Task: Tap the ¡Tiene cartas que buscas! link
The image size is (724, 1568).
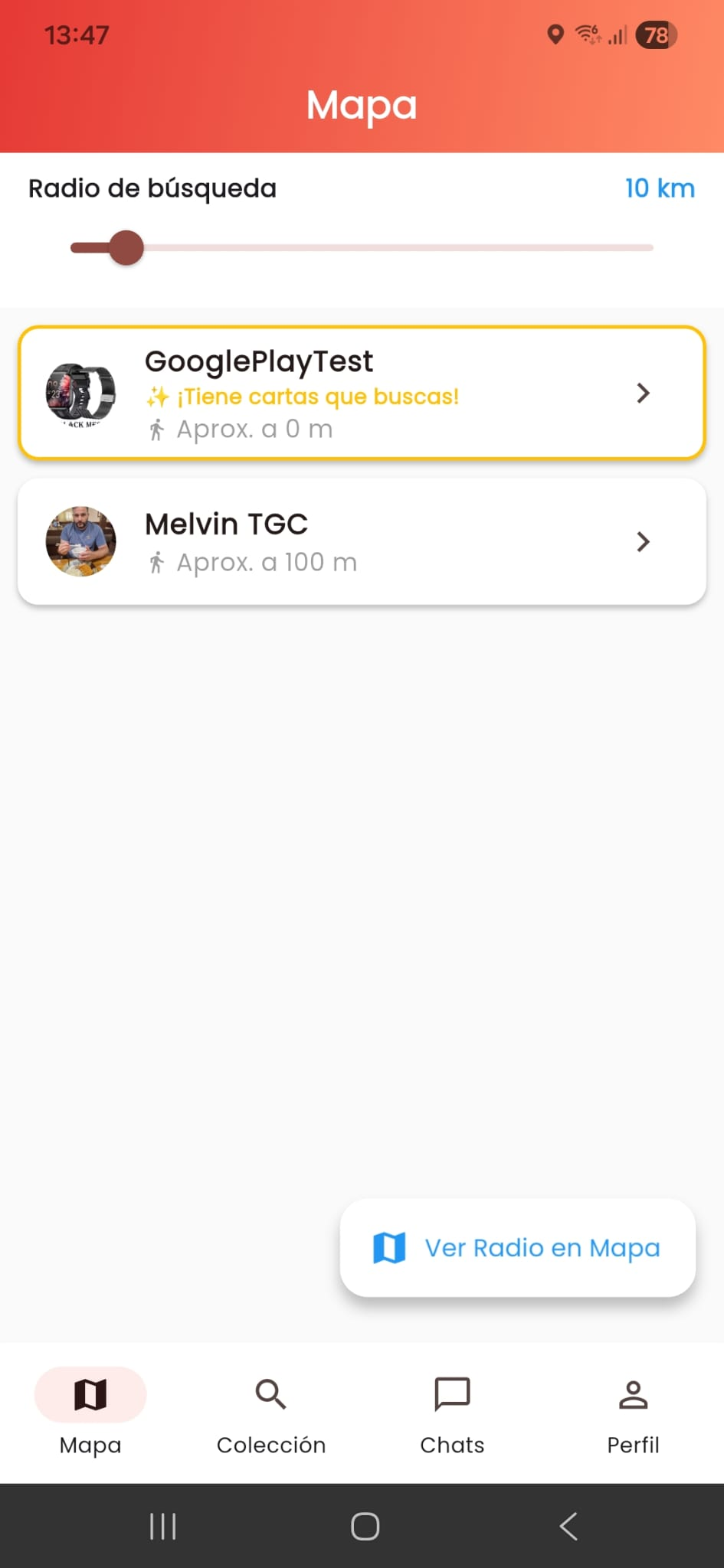Action: coord(318,396)
